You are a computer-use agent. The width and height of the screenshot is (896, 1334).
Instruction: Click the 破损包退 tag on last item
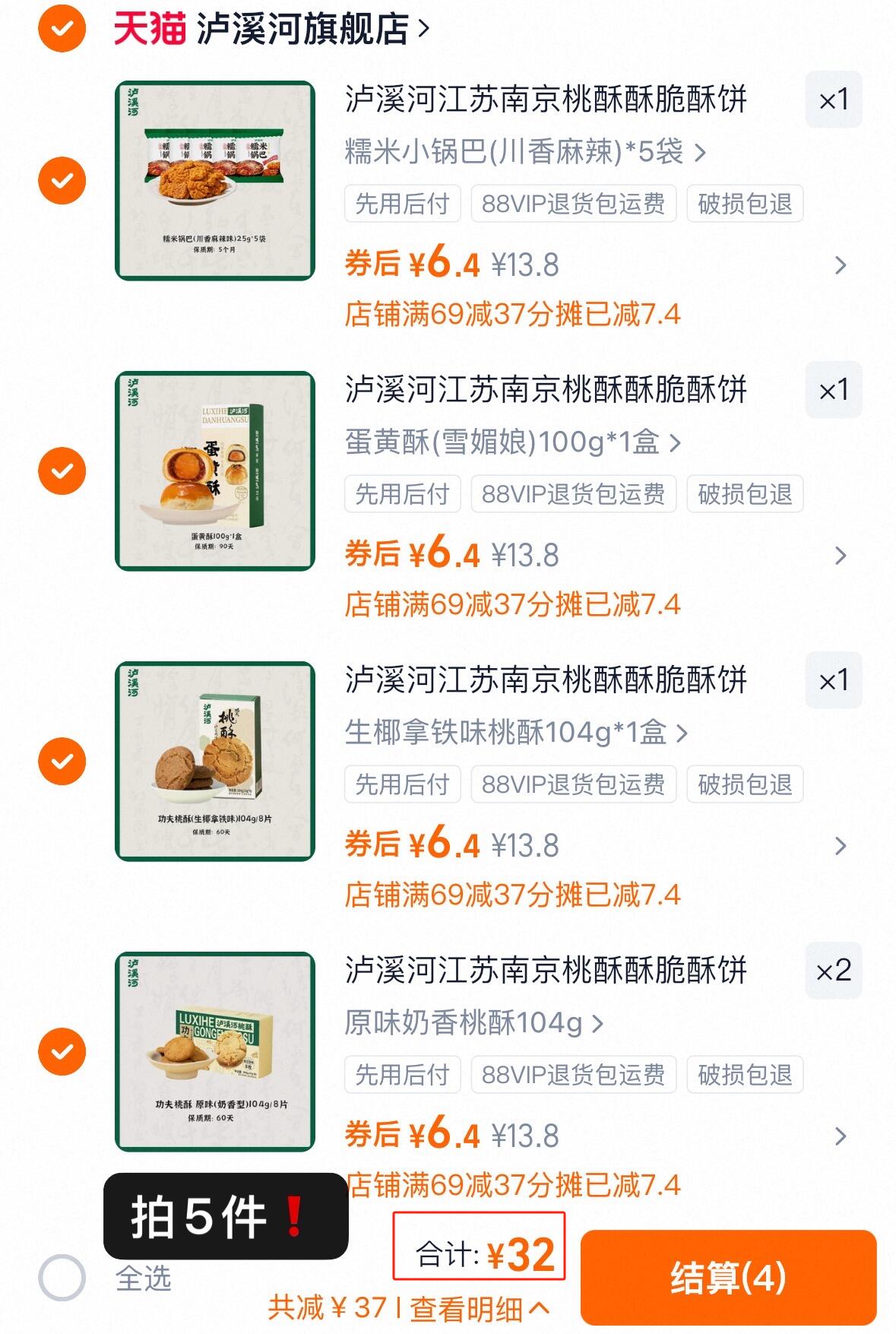(x=744, y=1074)
